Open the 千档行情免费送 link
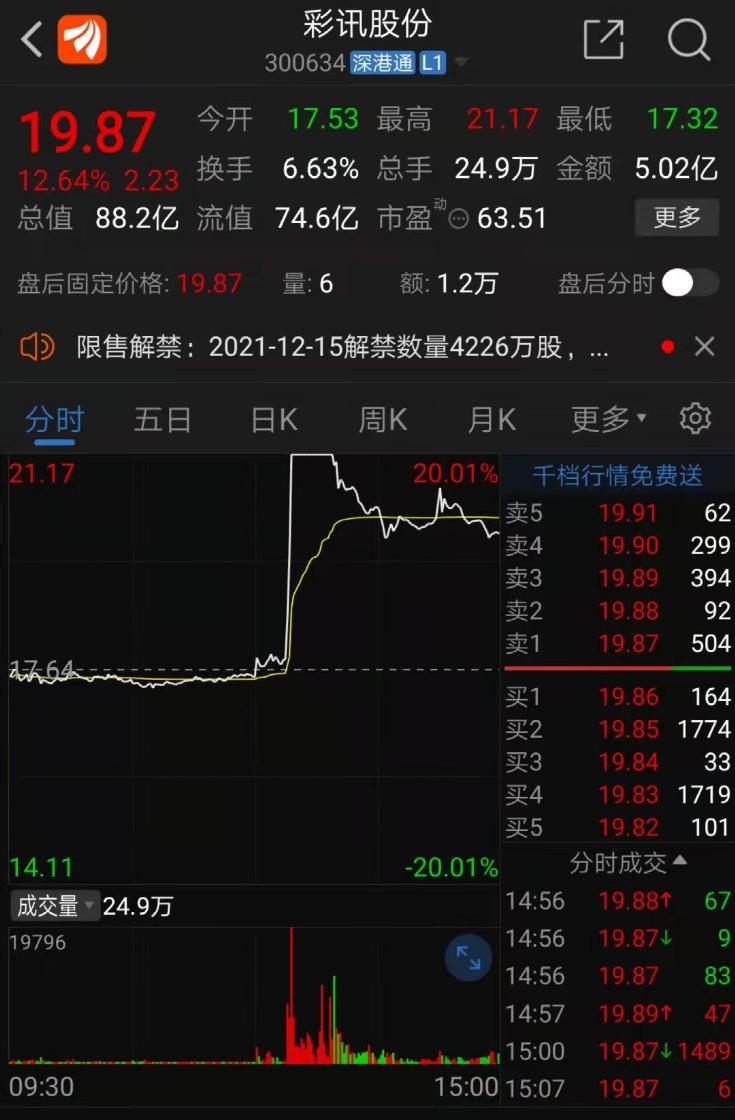Viewport: 735px width, 1120px height. (616, 476)
